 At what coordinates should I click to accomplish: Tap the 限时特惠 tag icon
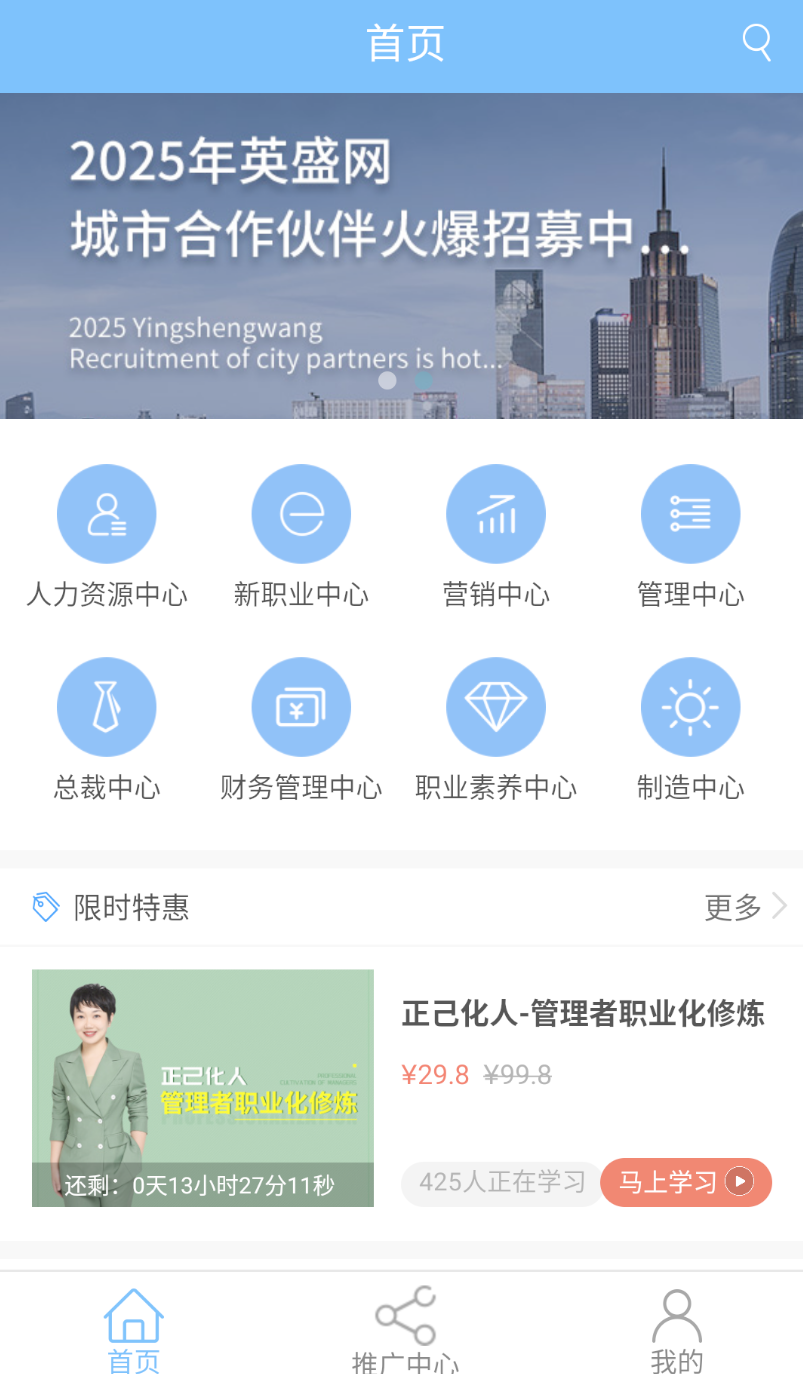(x=45, y=906)
